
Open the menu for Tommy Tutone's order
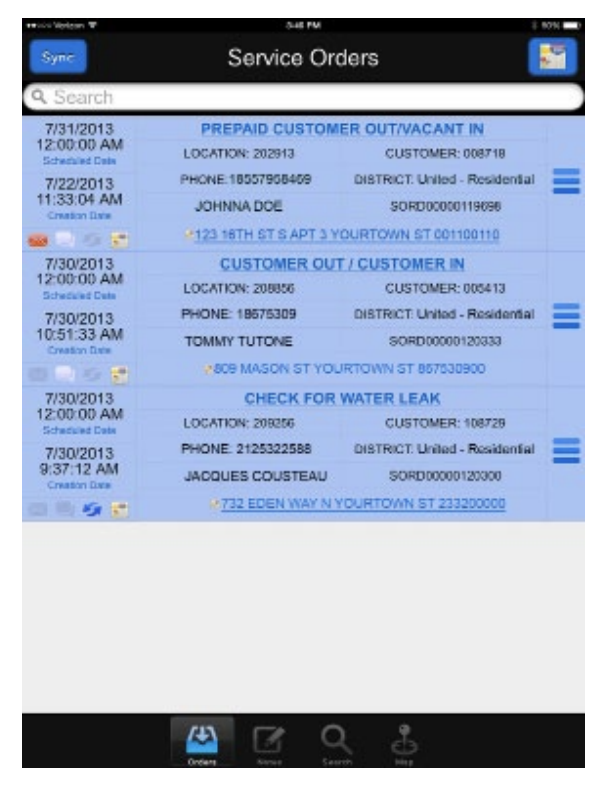(x=566, y=315)
